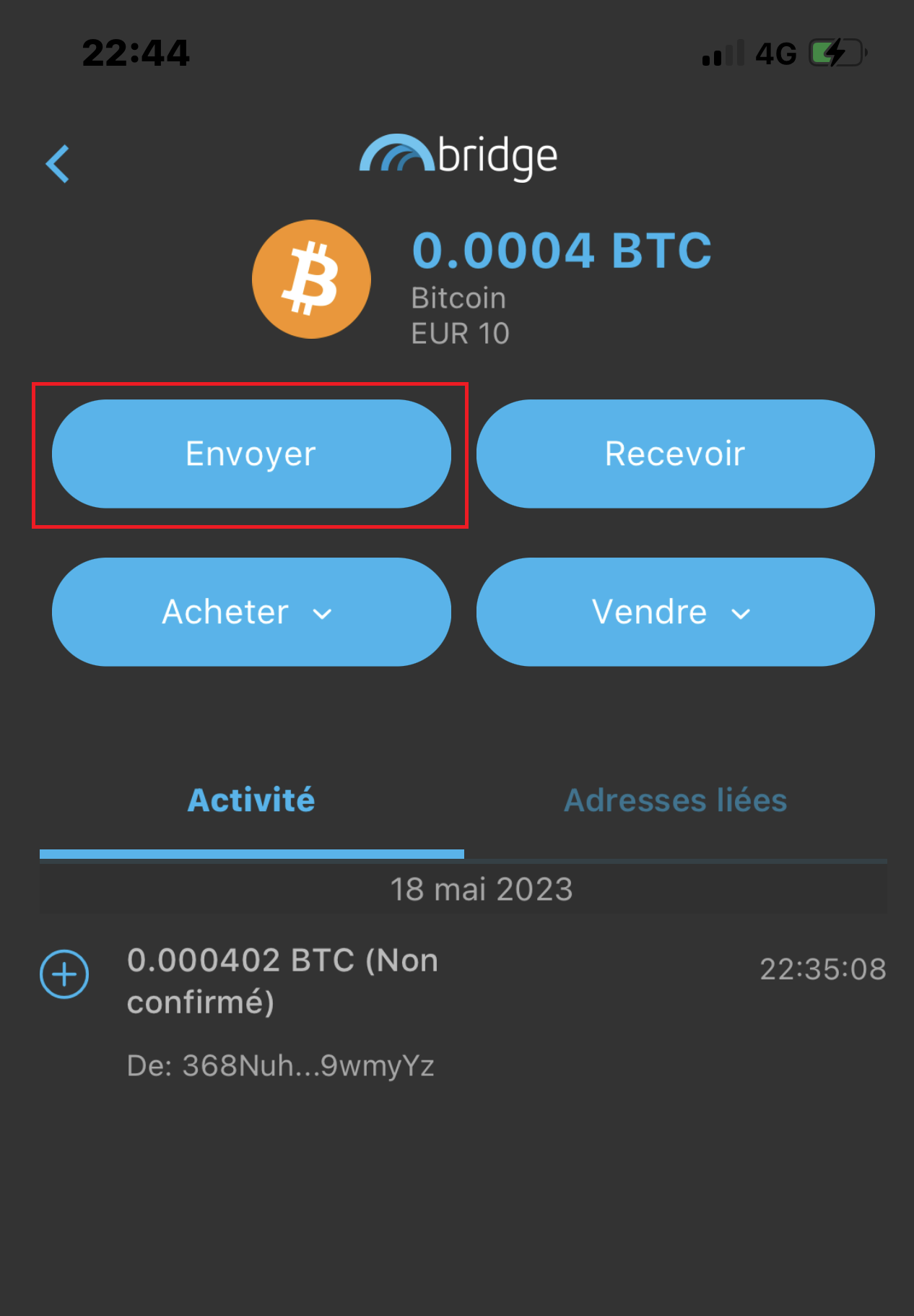The width and height of the screenshot is (914, 1316).
Task: Tap the blue progress bar under Activité
Action: click(250, 855)
